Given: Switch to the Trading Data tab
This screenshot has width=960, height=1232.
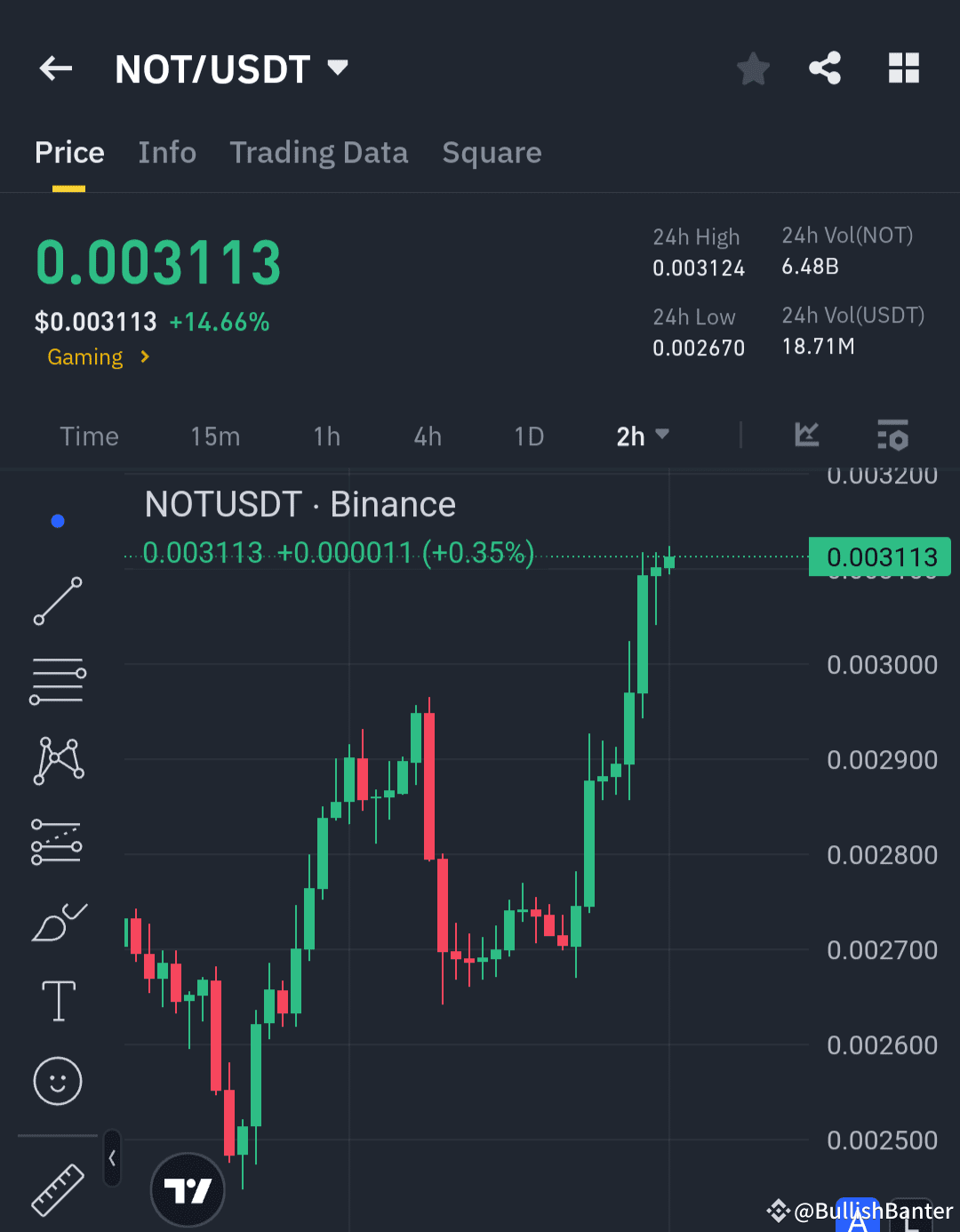Looking at the screenshot, I should pyautogui.click(x=319, y=152).
